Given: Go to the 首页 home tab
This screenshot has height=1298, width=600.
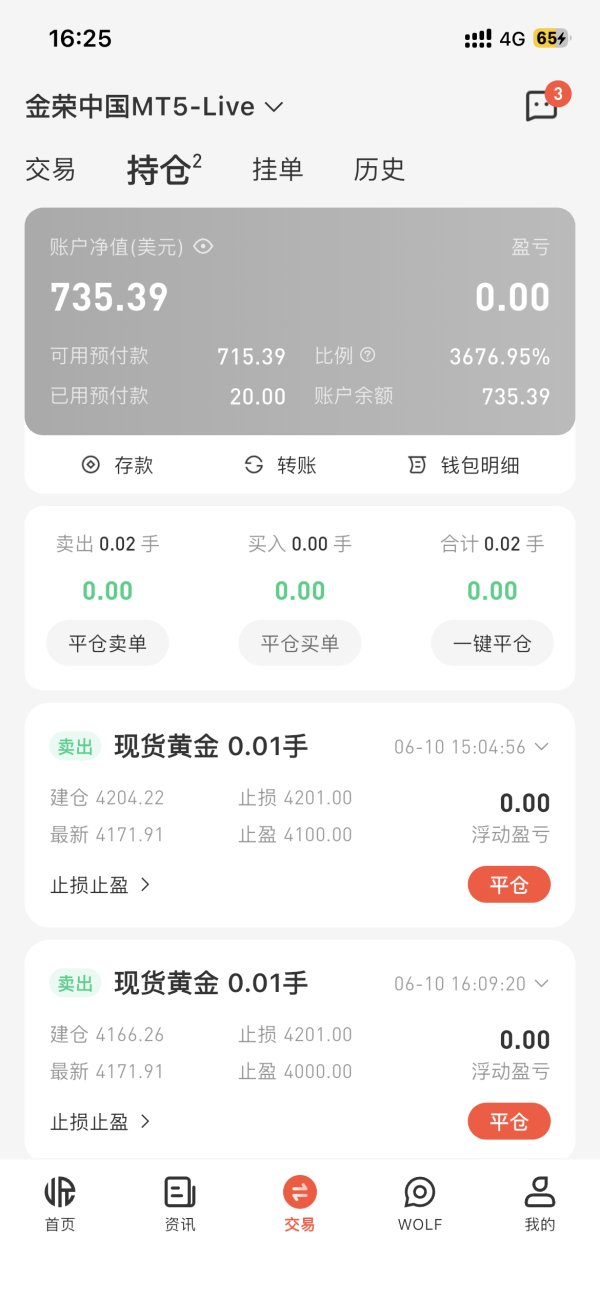Looking at the screenshot, I should (60, 1203).
